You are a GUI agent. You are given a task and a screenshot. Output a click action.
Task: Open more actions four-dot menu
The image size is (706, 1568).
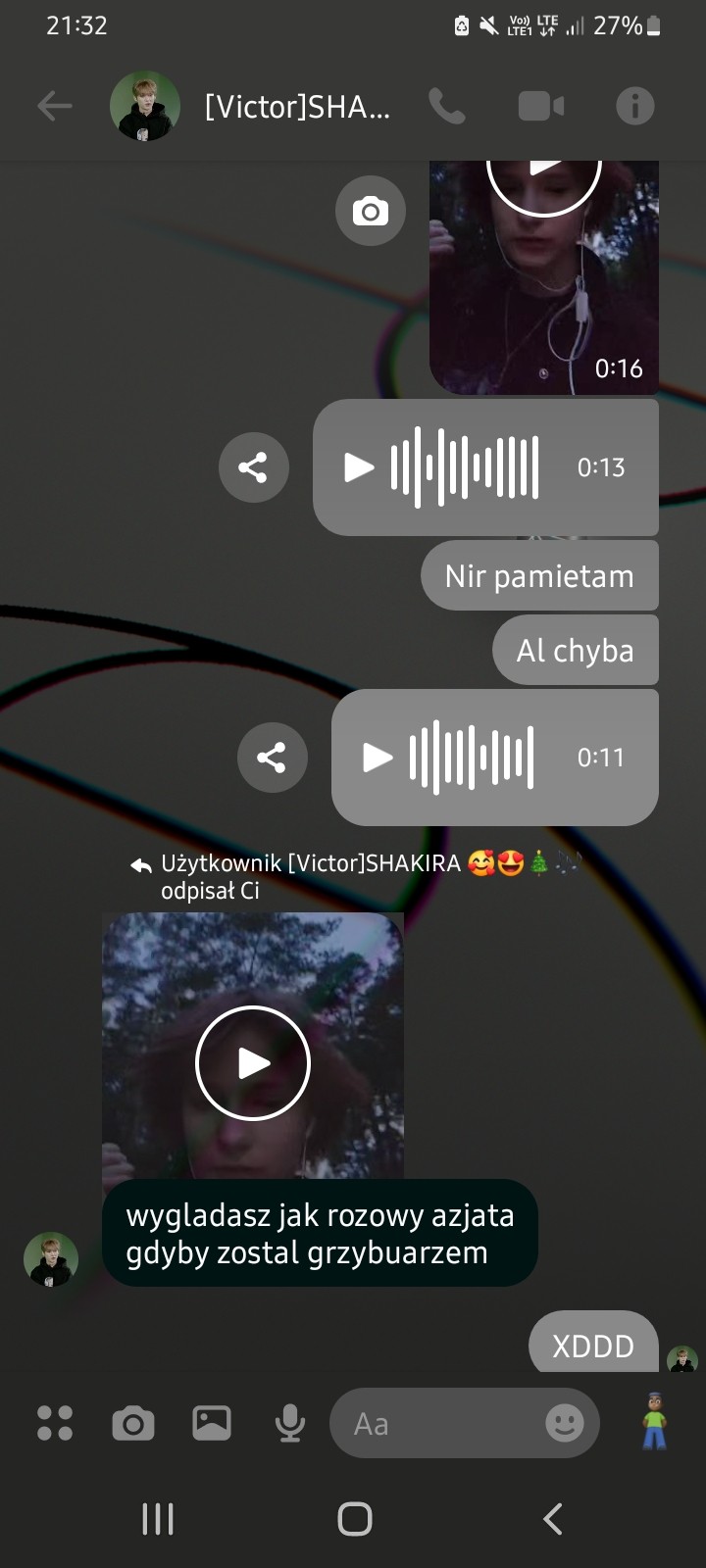tap(55, 1423)
